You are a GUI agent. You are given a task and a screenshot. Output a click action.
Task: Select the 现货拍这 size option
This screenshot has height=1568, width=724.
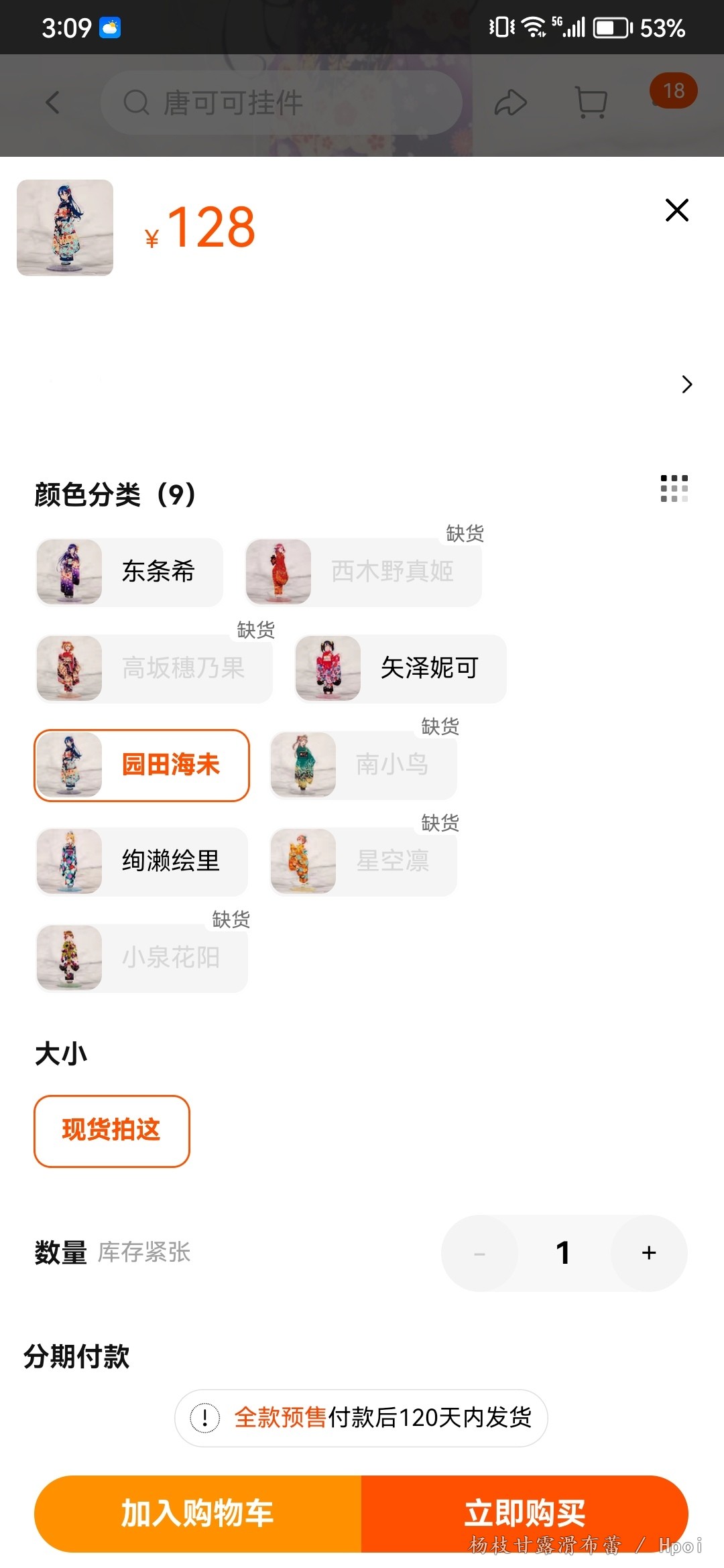coord(112,1131)
